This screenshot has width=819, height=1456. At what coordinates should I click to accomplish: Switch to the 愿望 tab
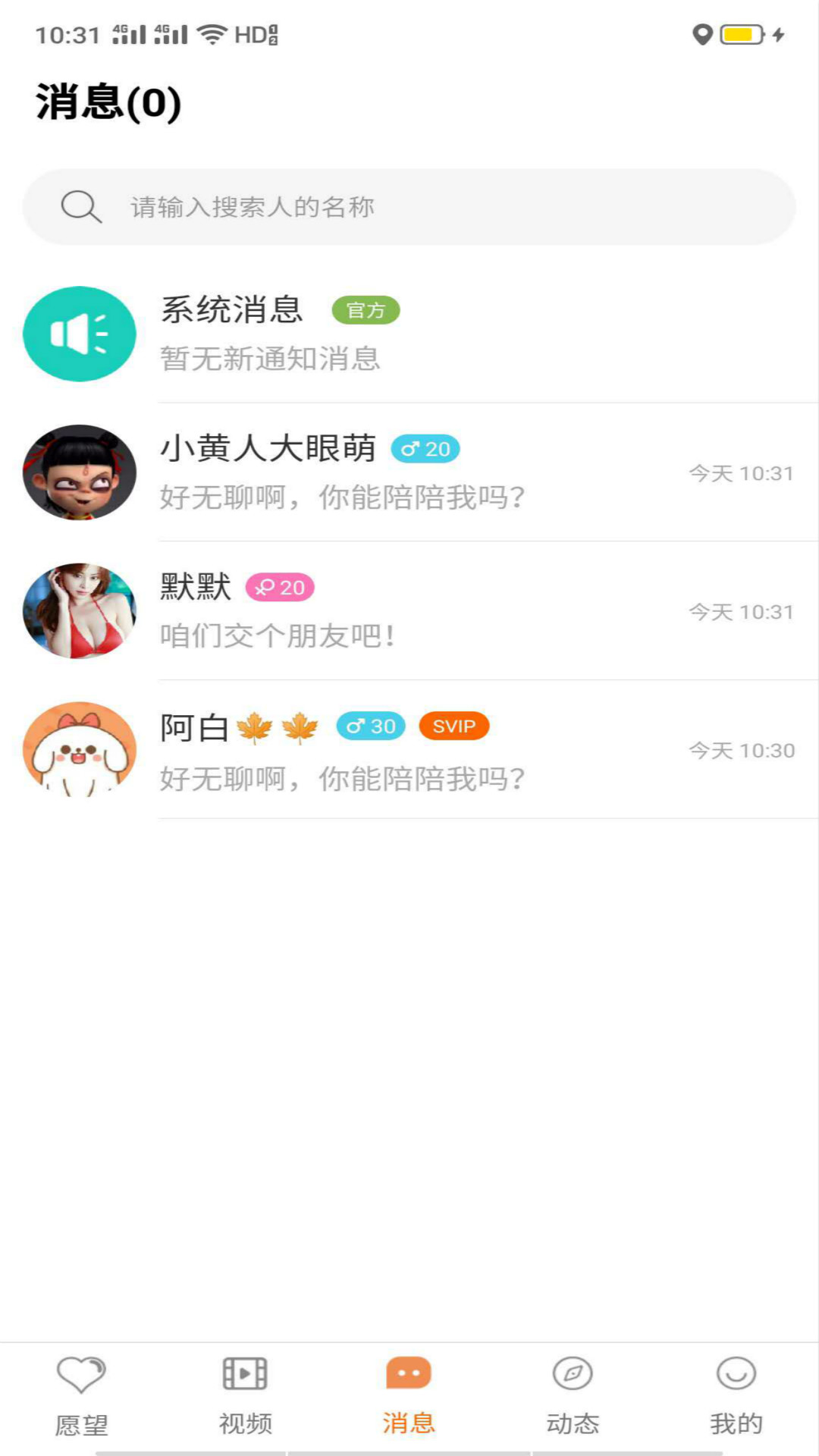[82, 1397]
